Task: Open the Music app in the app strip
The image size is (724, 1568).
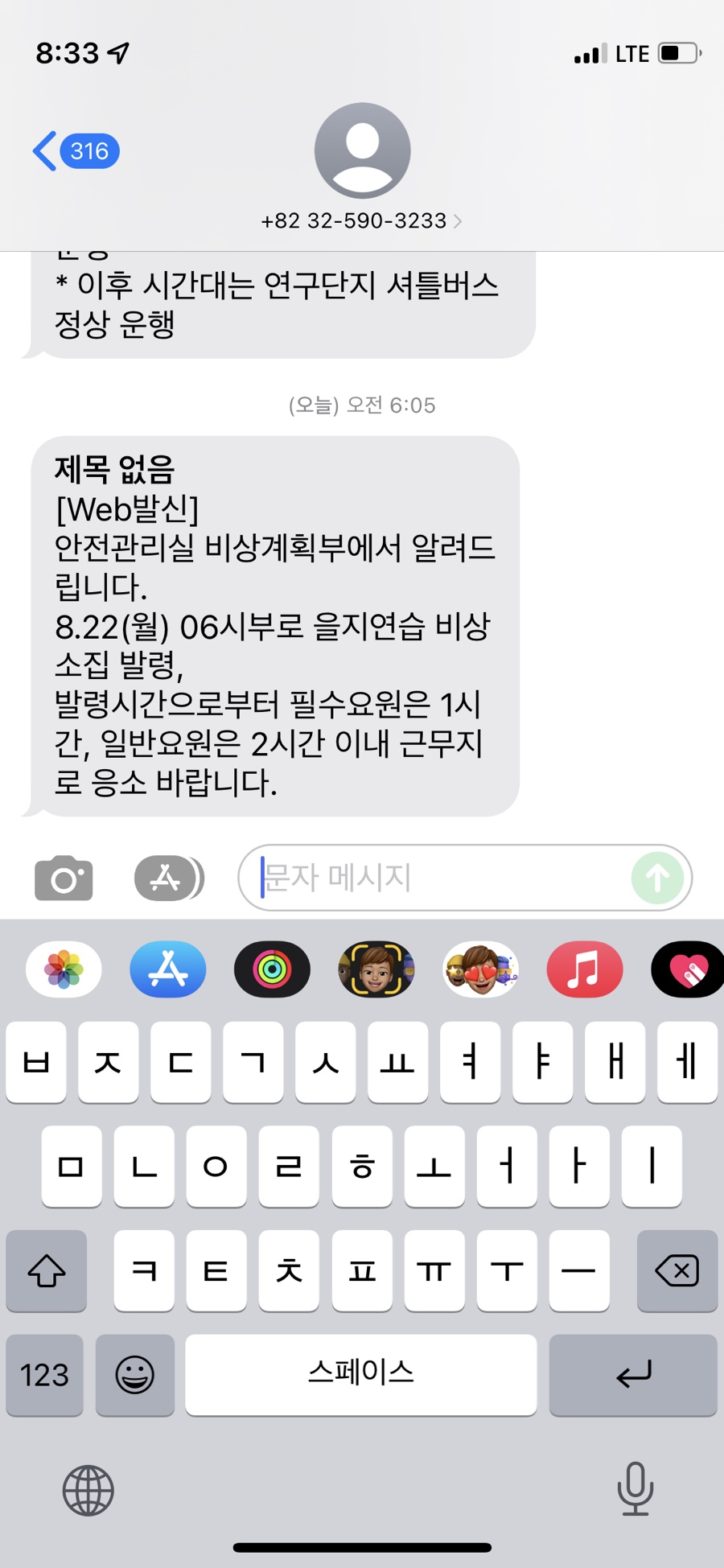Action: (x=585, y=969)
